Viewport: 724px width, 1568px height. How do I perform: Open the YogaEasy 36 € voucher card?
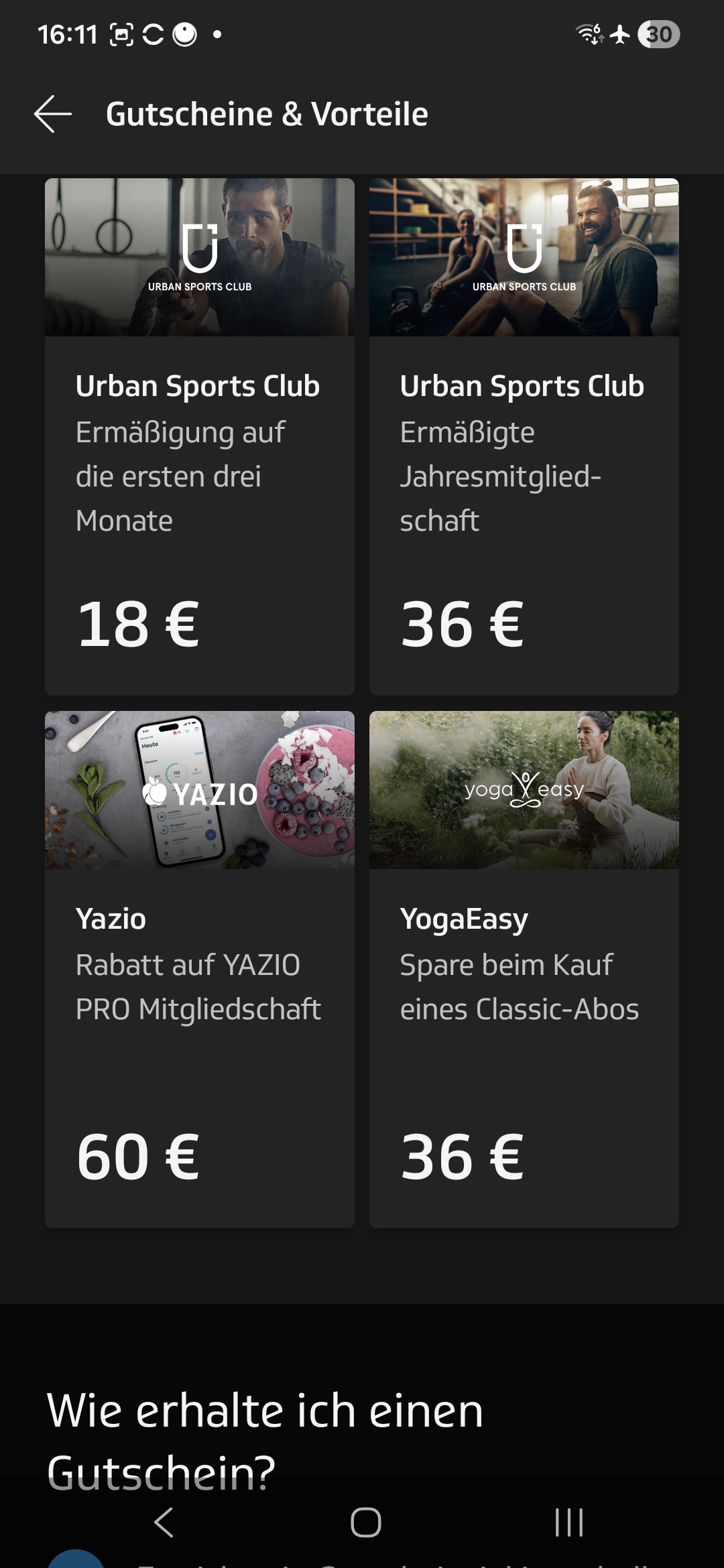[524, 968]
